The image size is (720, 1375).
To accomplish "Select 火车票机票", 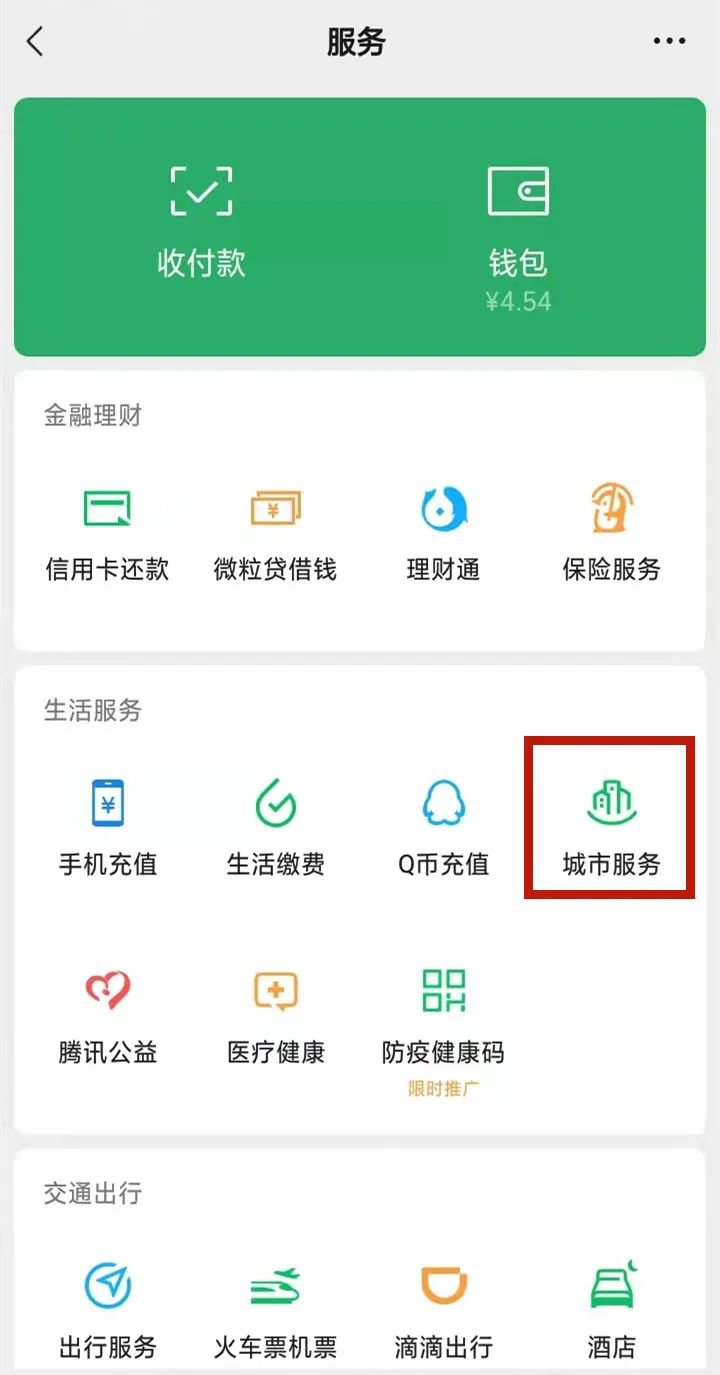I will pyautogui.click(x=275, y=1308).
